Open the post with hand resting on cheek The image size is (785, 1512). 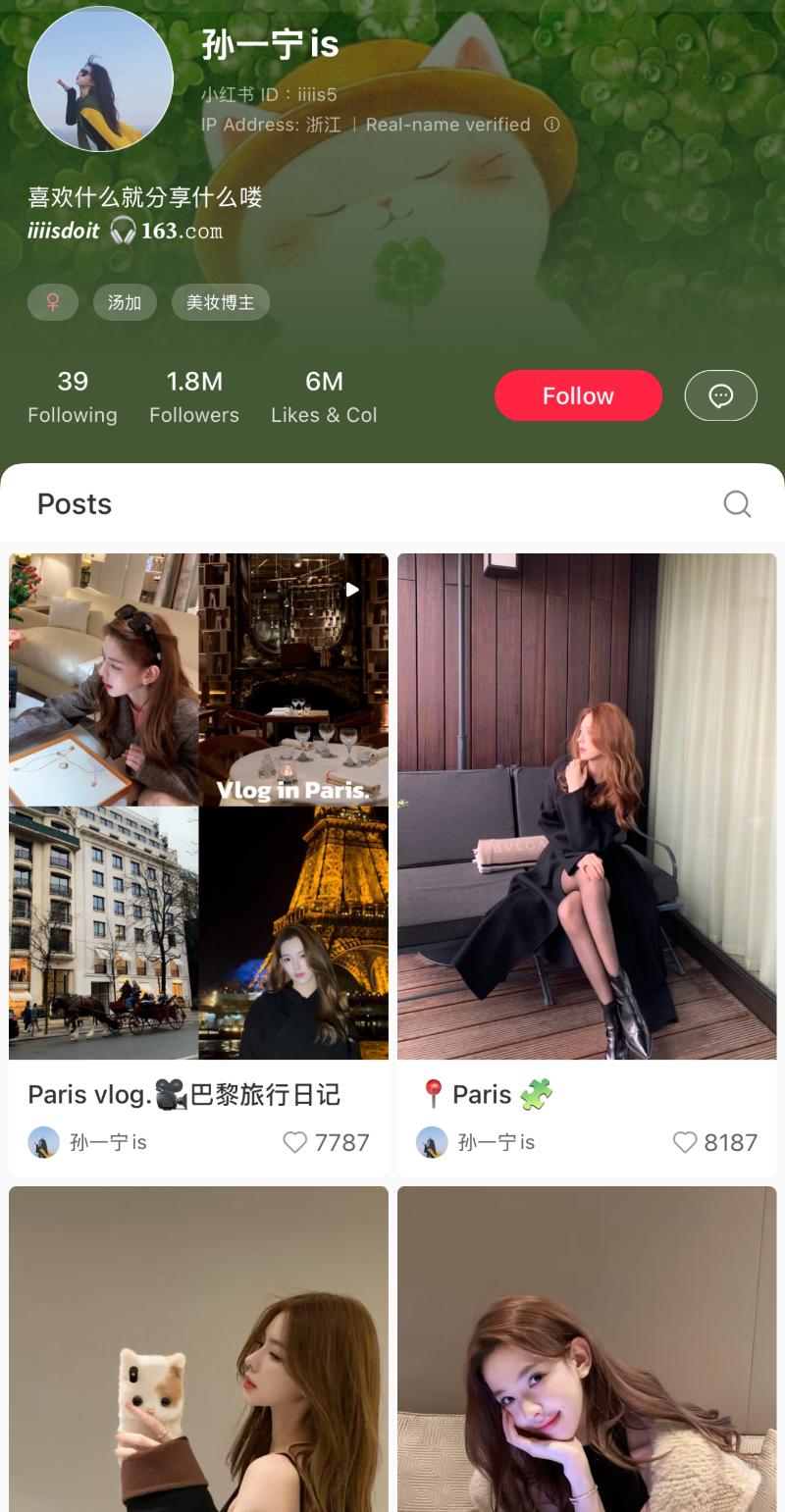587,1349
